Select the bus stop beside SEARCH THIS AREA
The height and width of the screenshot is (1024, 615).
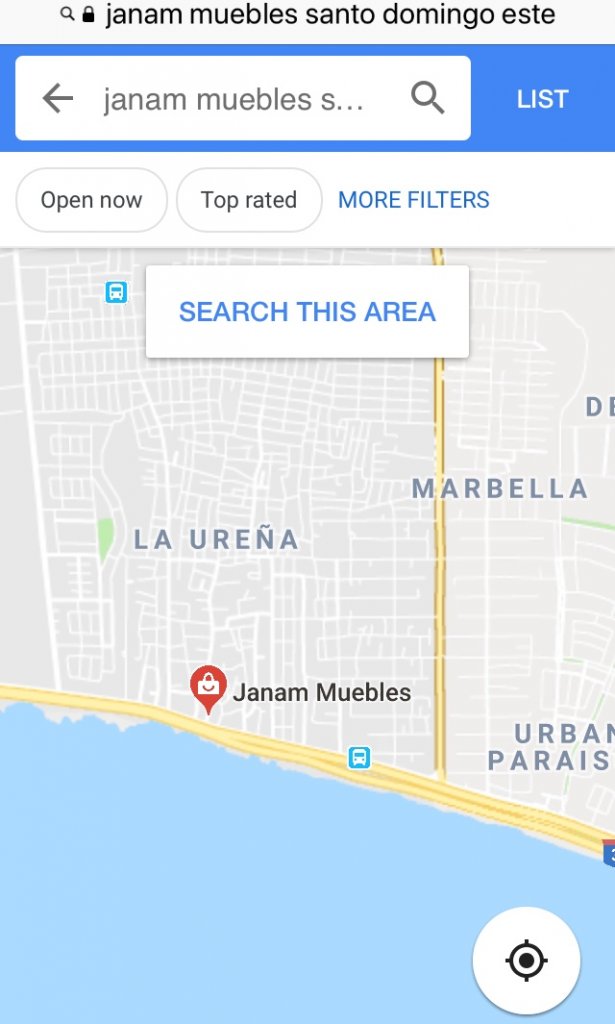pos(117,292)
